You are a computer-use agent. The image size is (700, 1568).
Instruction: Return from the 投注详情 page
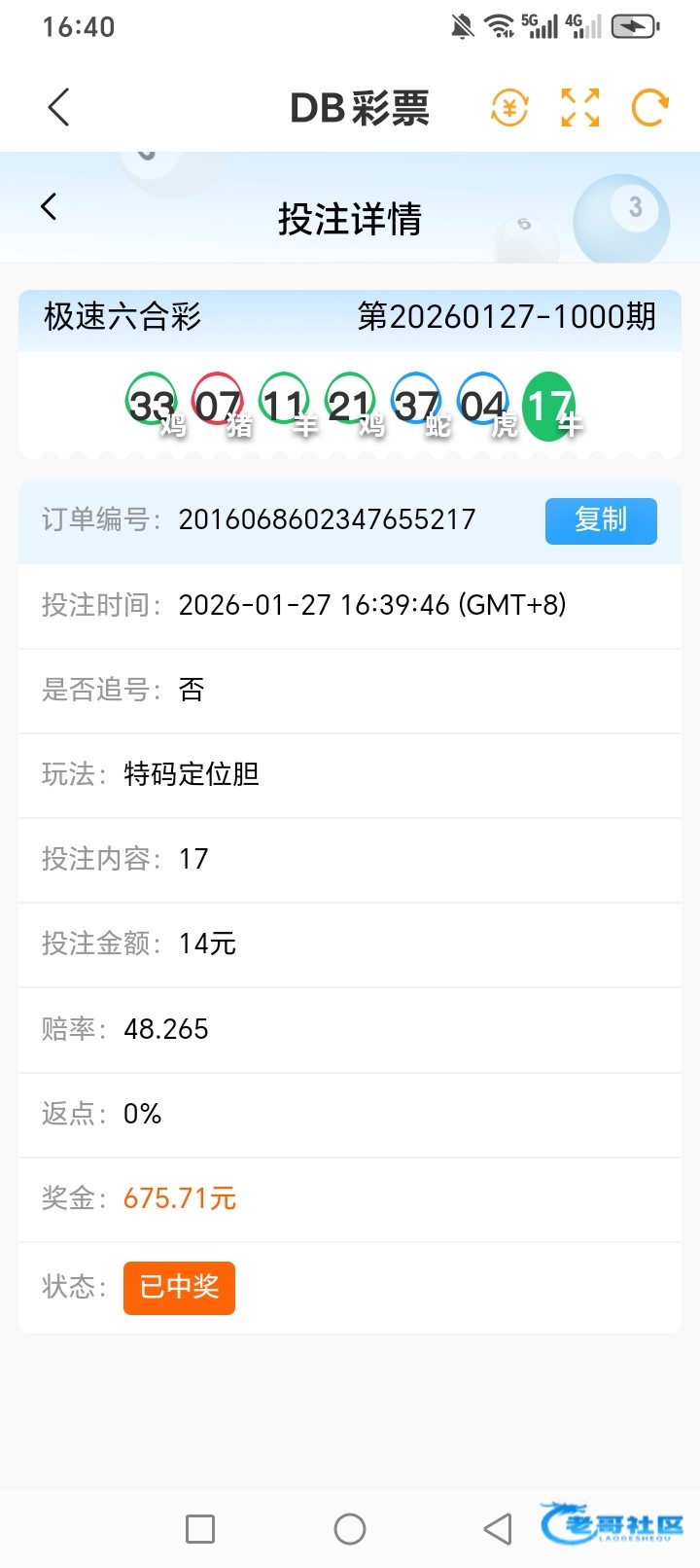click(x=50, y=206)
